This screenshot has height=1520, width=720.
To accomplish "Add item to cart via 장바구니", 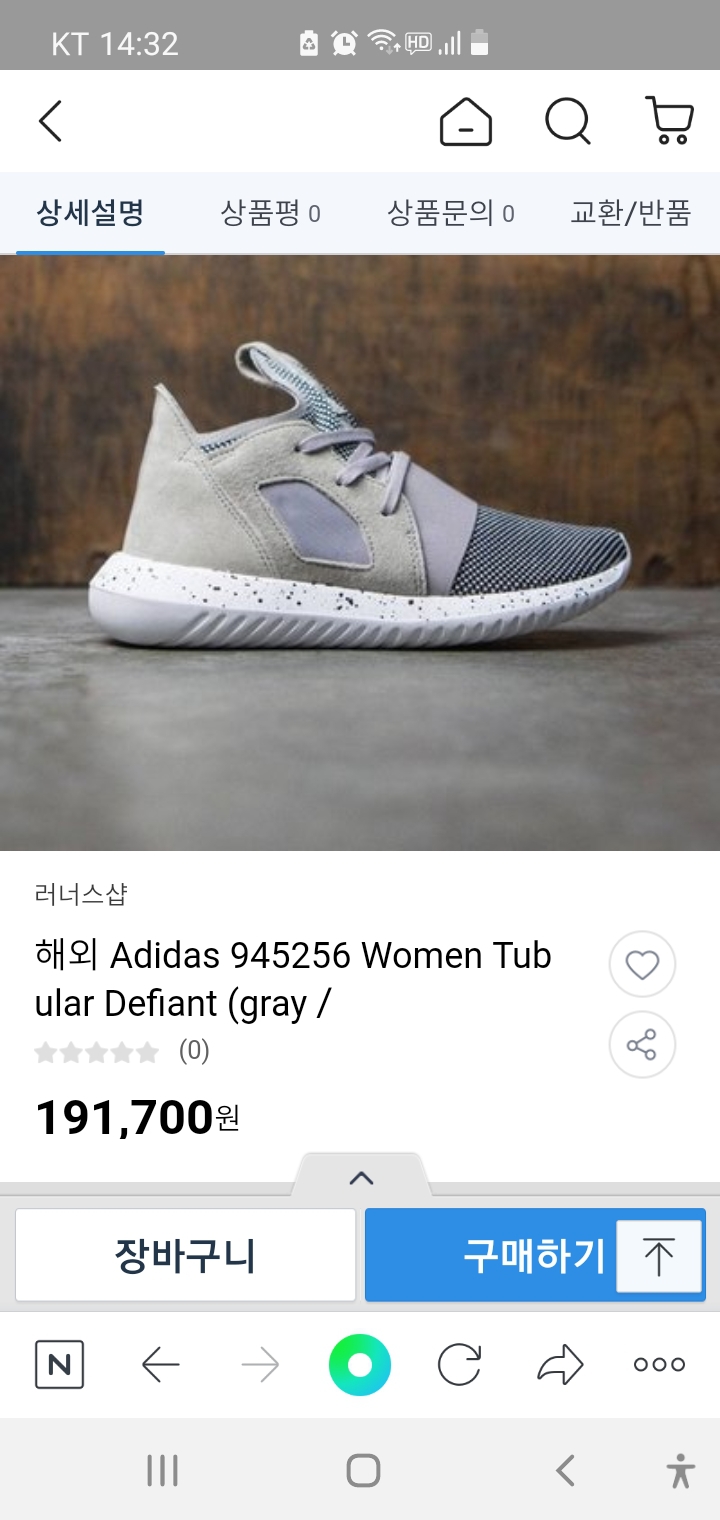I will point(185,1255).
